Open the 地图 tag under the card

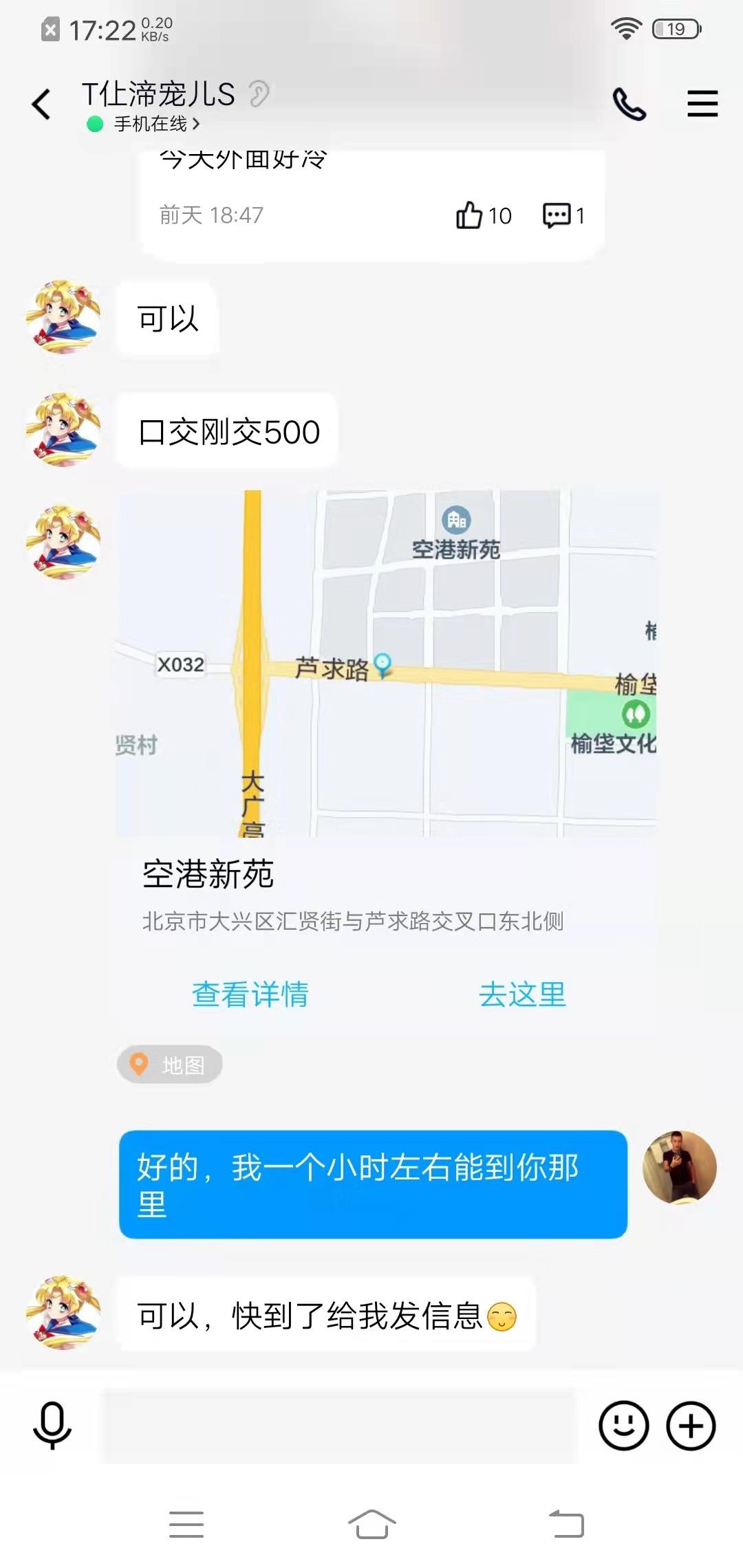click(170, 1065)
